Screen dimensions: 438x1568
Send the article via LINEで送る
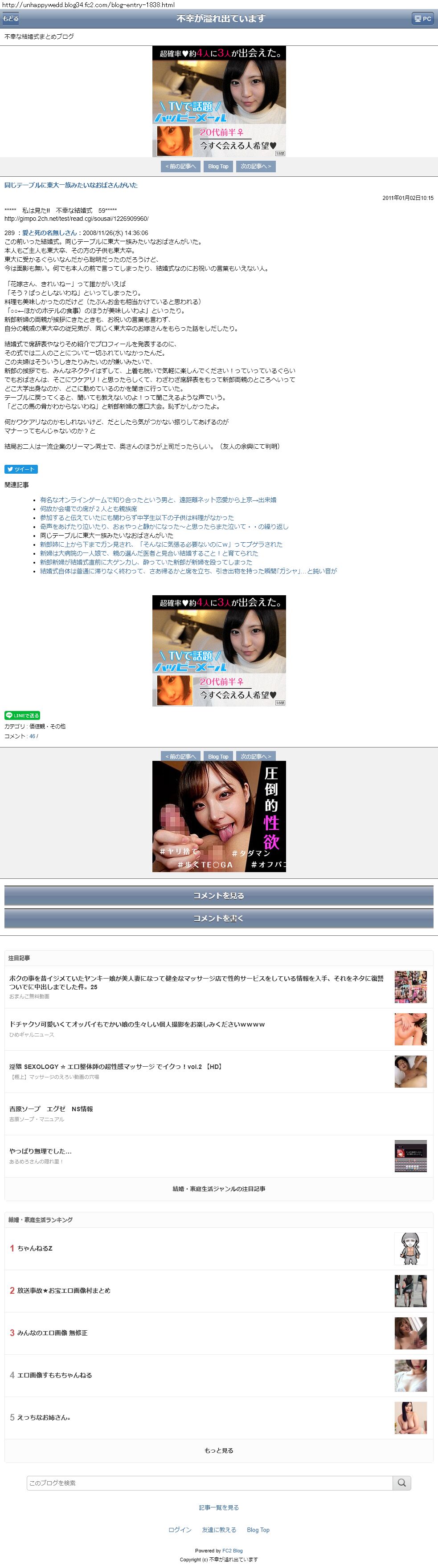pos(23,715)
